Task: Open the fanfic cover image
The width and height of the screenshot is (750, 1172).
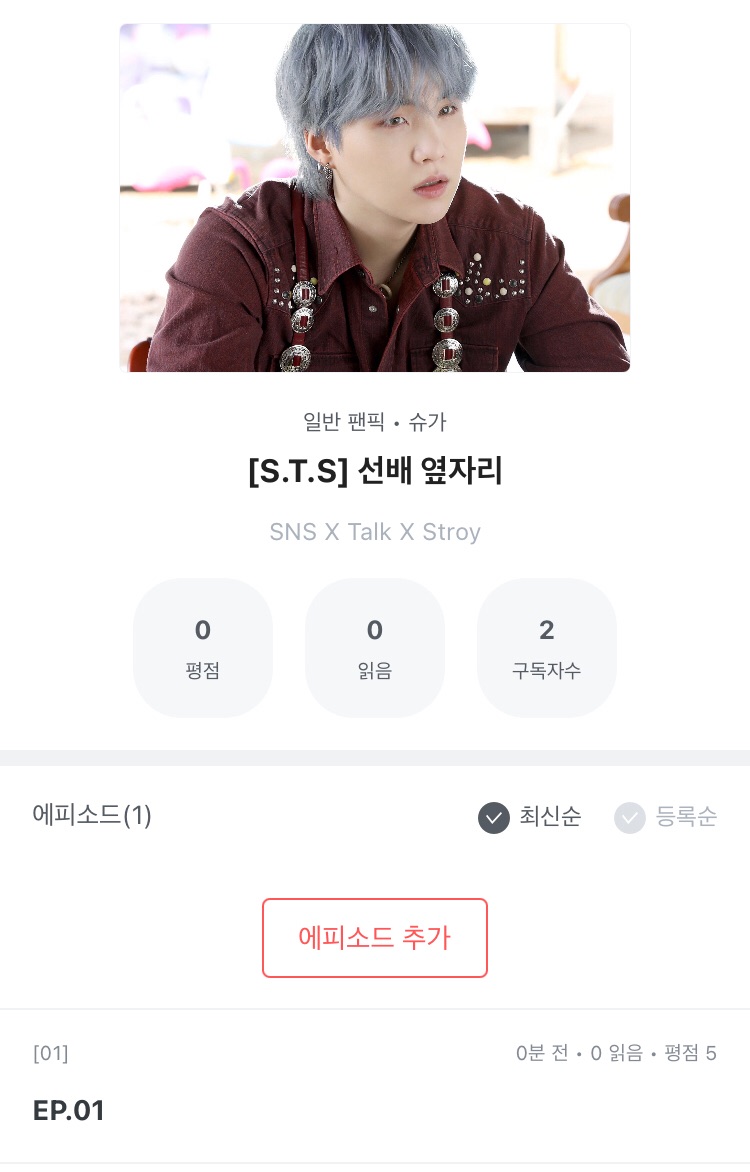Action: (375, 198)
